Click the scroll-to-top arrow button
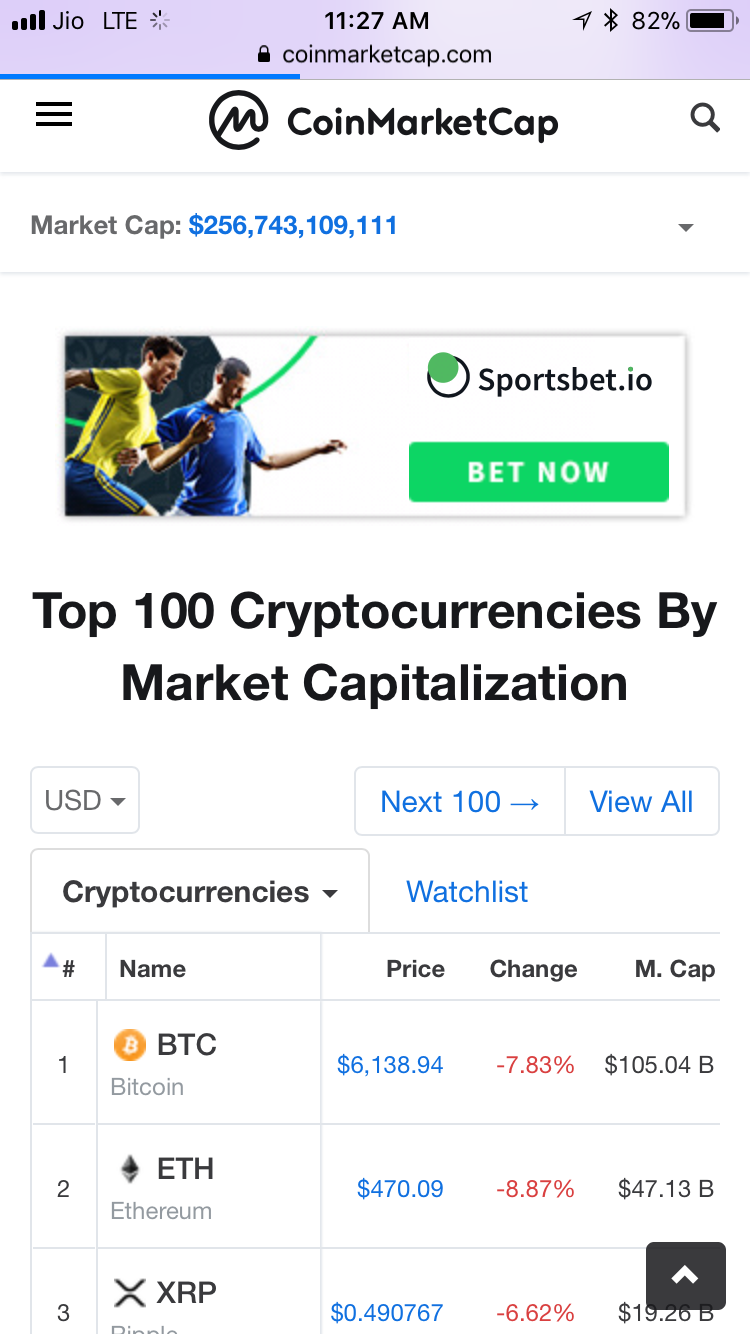 [x=686, y=1276]
